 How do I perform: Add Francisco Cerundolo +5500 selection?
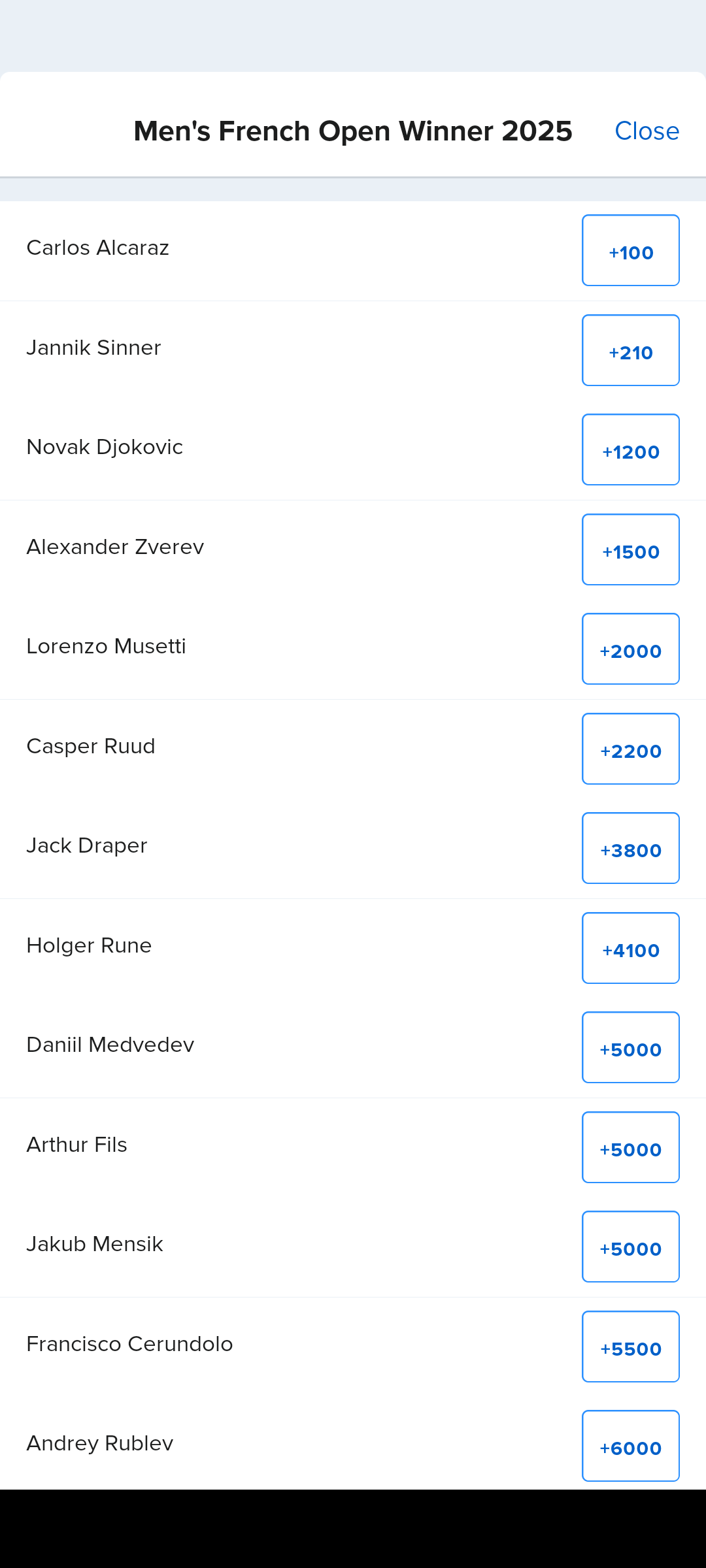pos(630,1347)
